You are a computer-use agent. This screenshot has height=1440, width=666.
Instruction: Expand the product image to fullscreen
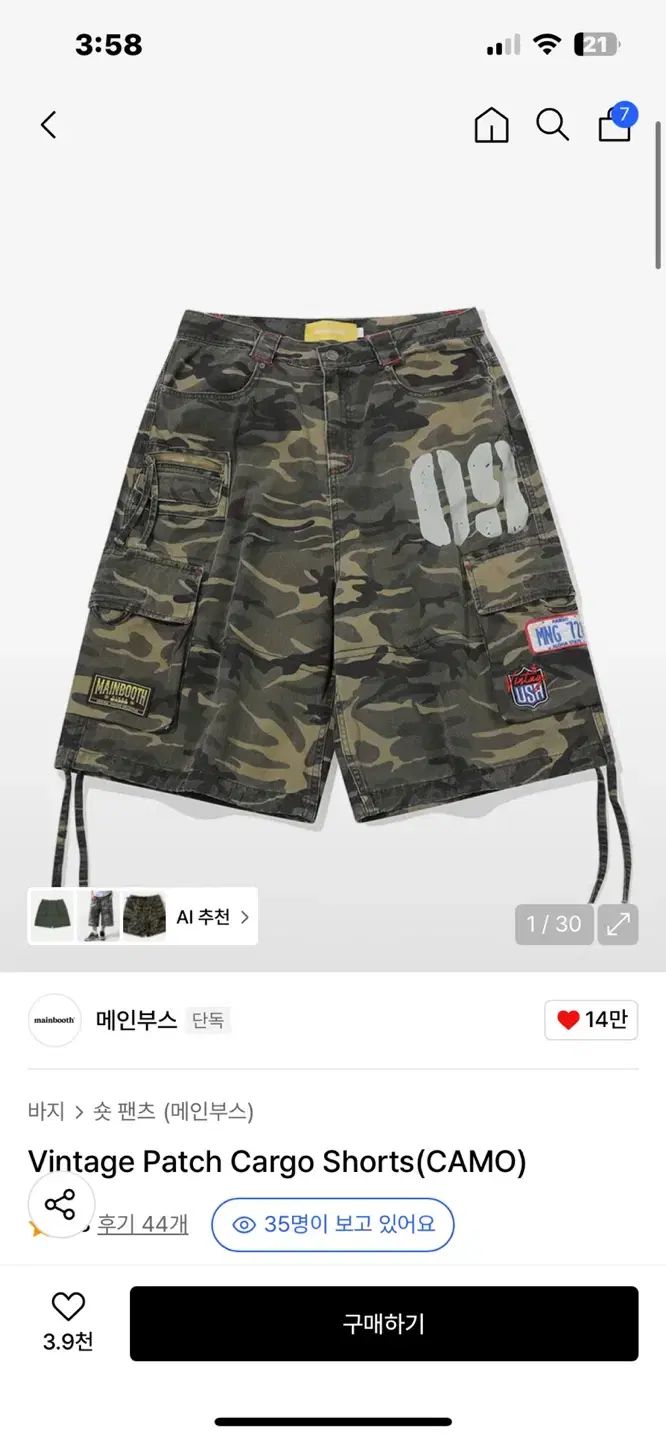click(618, 924)
